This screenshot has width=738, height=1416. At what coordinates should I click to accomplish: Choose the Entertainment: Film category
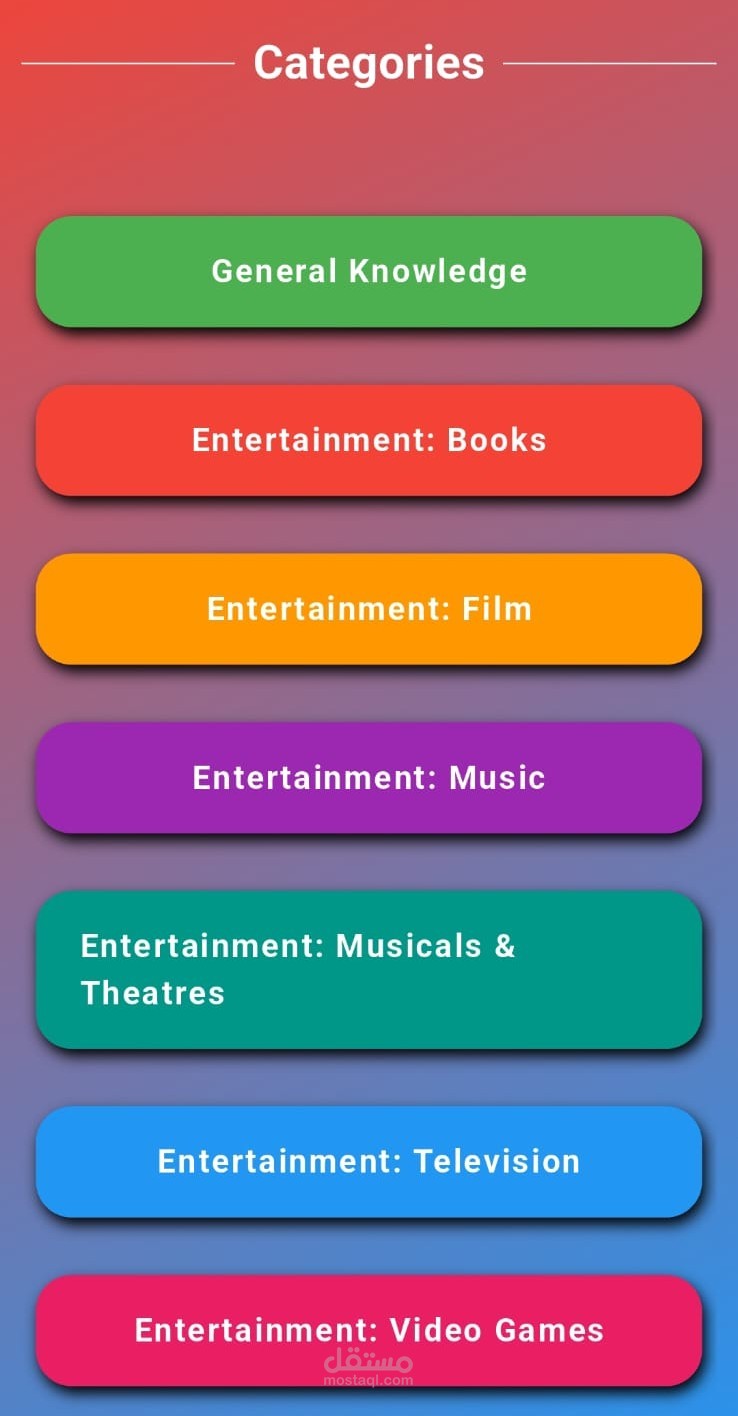[369, 609]
